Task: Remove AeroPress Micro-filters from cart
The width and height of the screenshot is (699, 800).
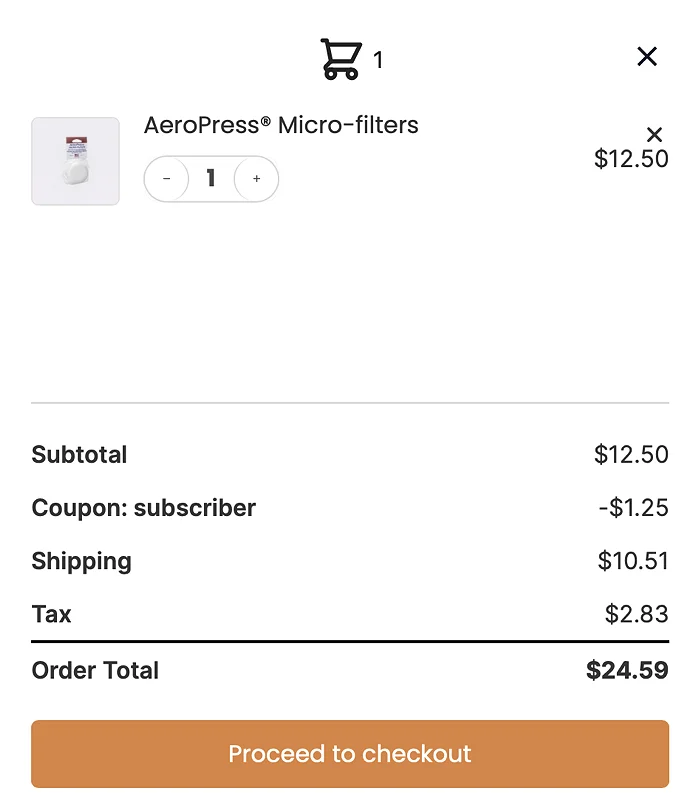Action: (x=654, y=135)
